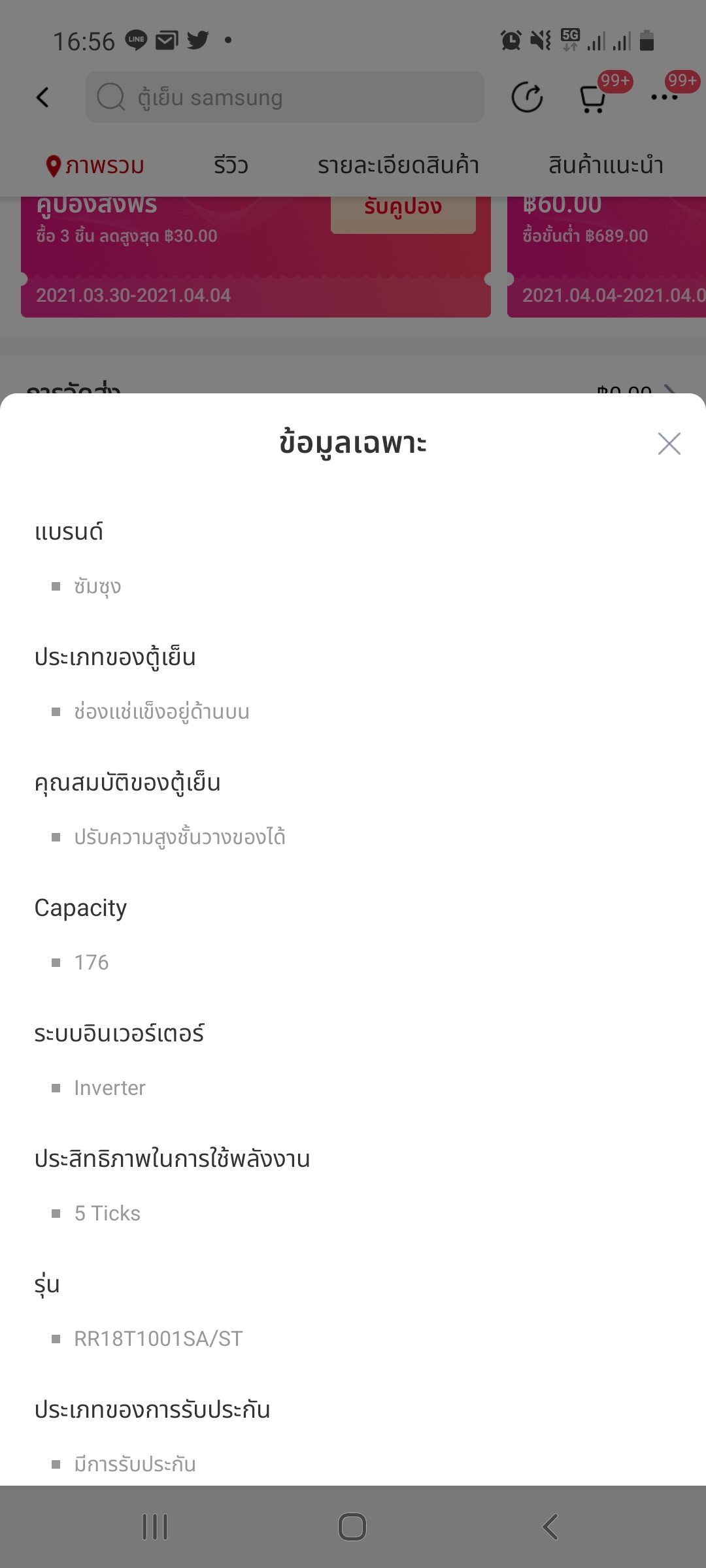
Task: Tap the system home button
Action: pyautogui.click(x=352, y=1527)
